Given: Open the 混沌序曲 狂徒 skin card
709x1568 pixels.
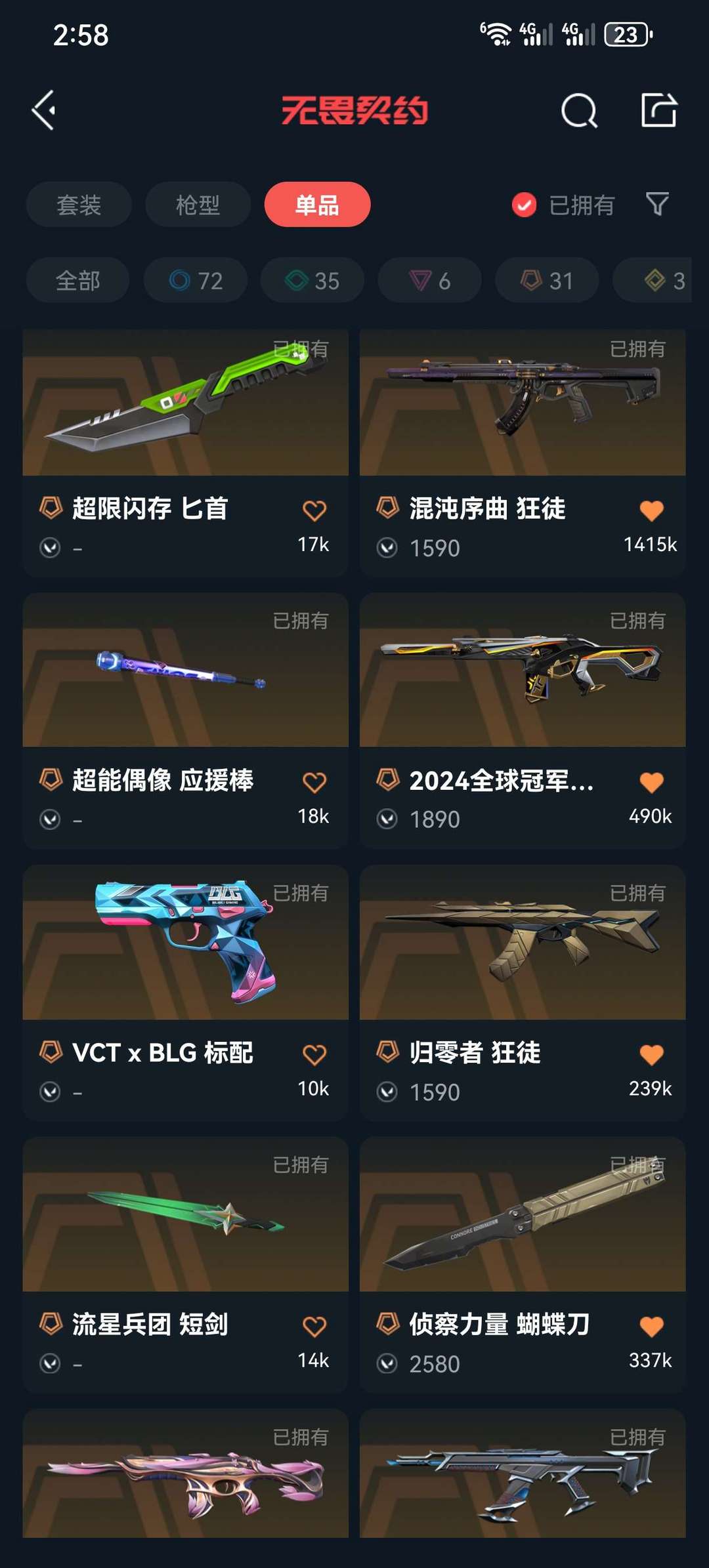Looking at the screenshot, I should pos(523,453).
